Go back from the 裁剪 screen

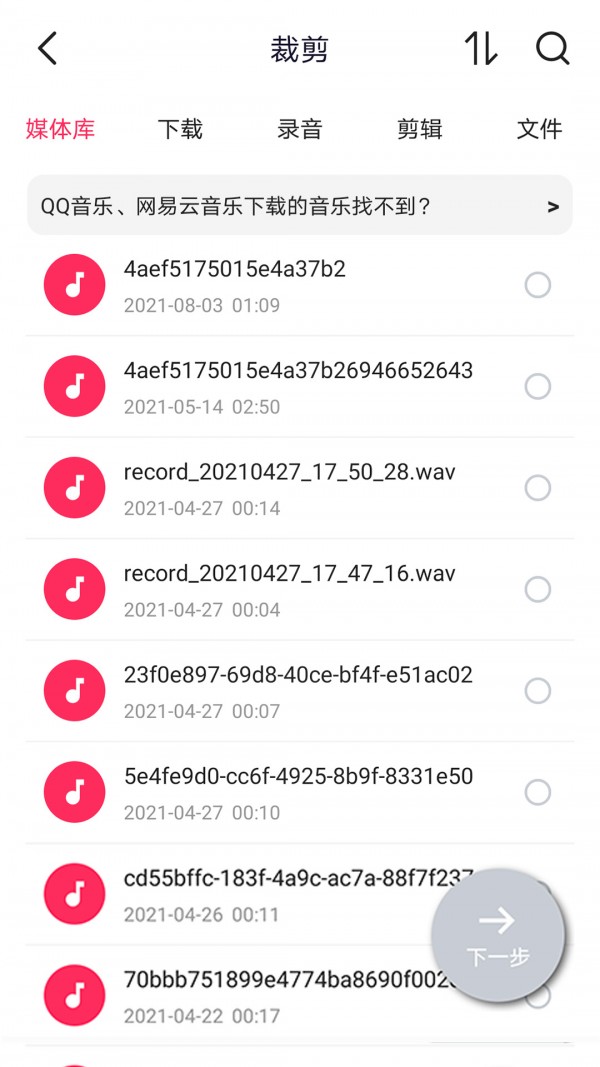47,49
